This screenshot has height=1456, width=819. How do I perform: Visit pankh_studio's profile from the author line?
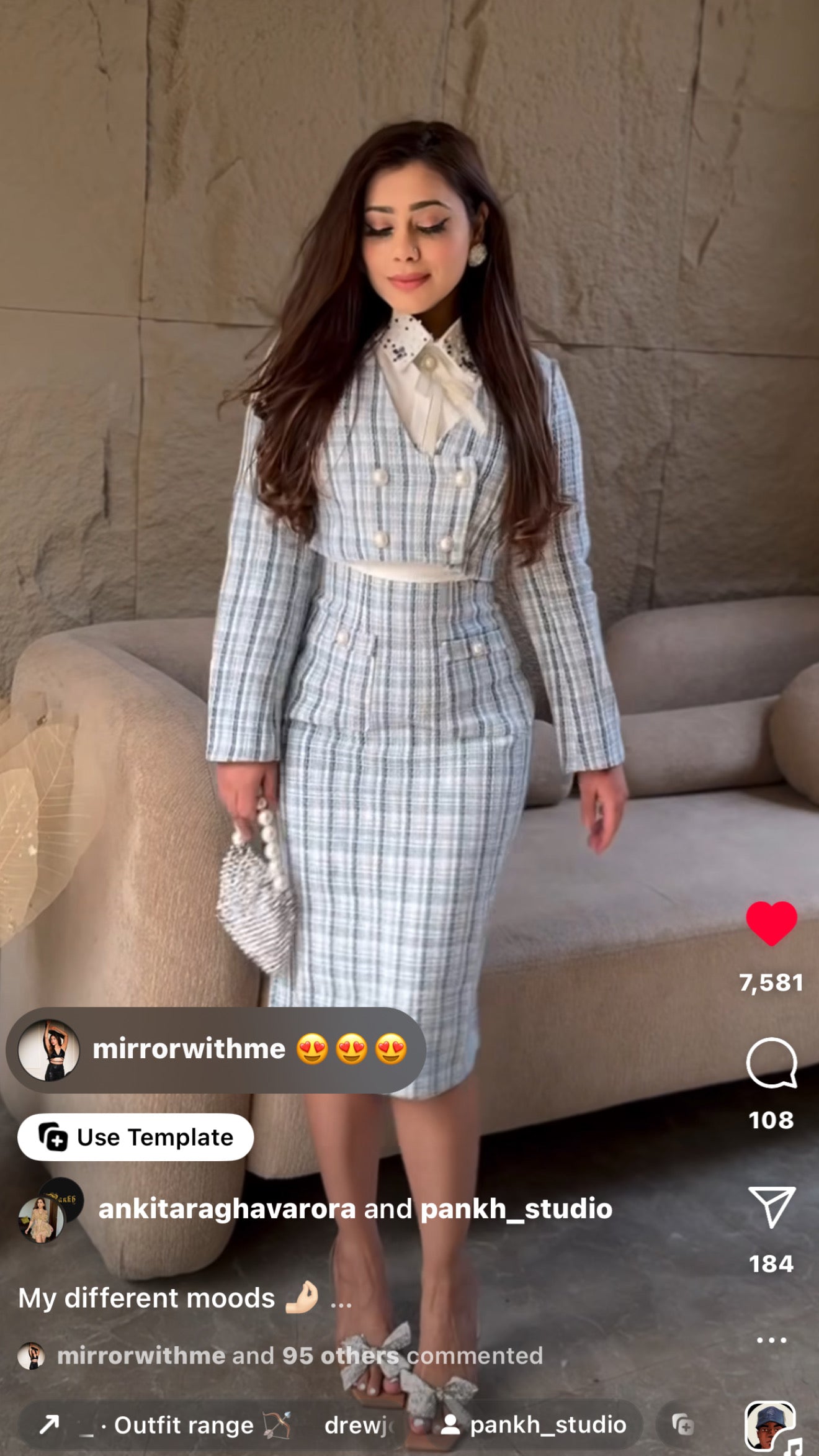pyautogui.click(x=516, y=1209)
